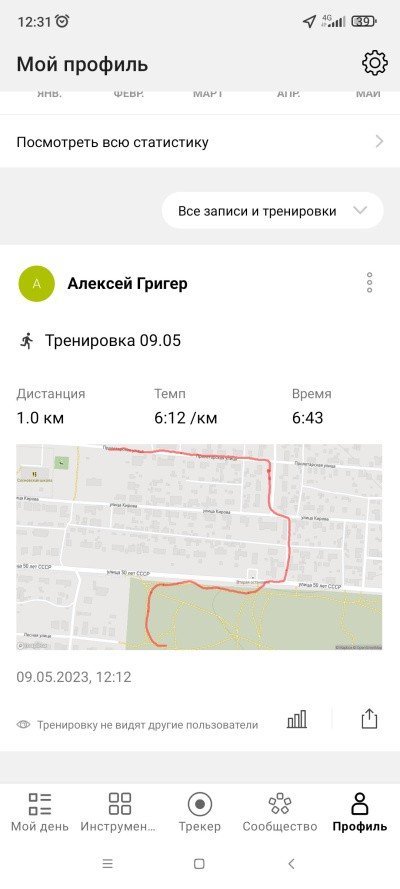Select the 'Профиль' tab

(360, 812)
